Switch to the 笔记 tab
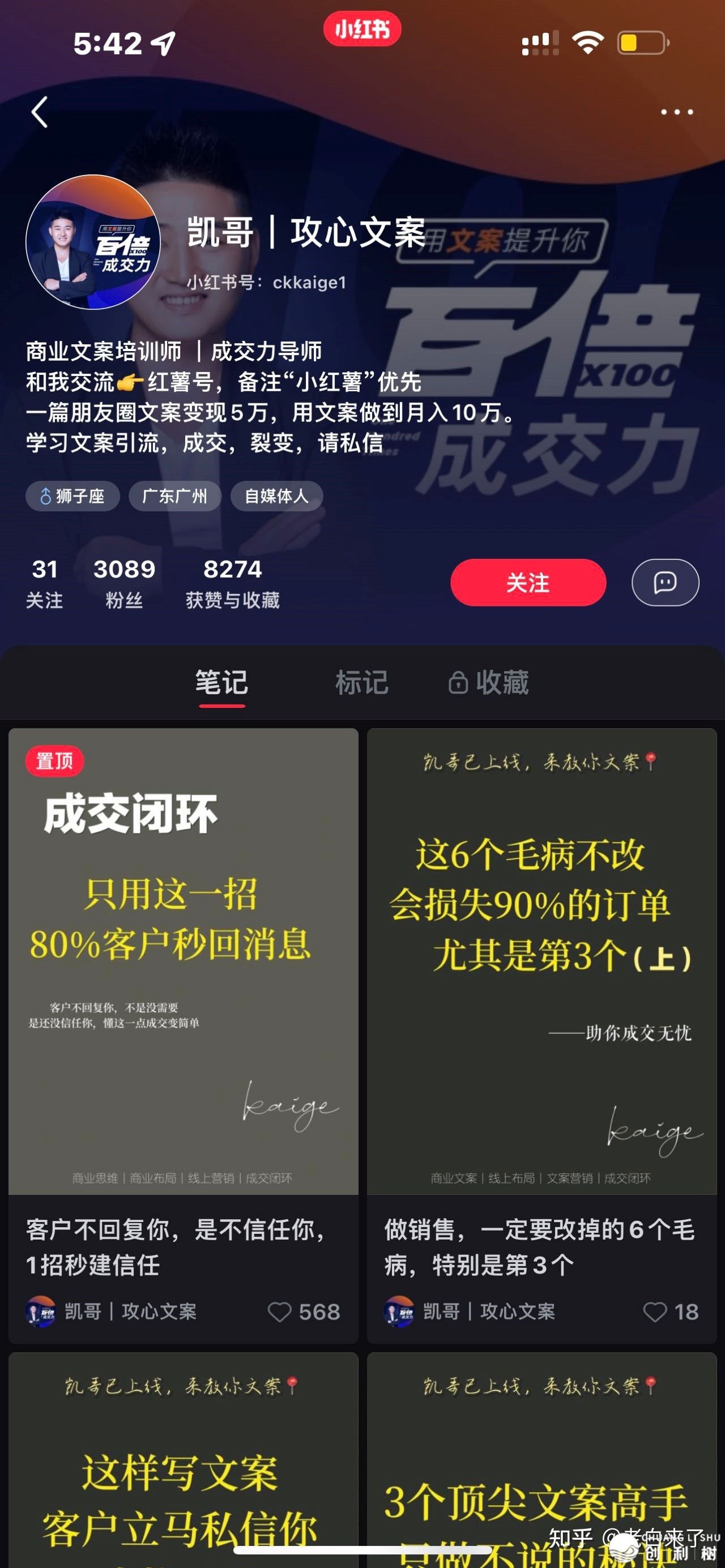The width and height of the screenshot is (725, 1568). [x=221, y=682]
